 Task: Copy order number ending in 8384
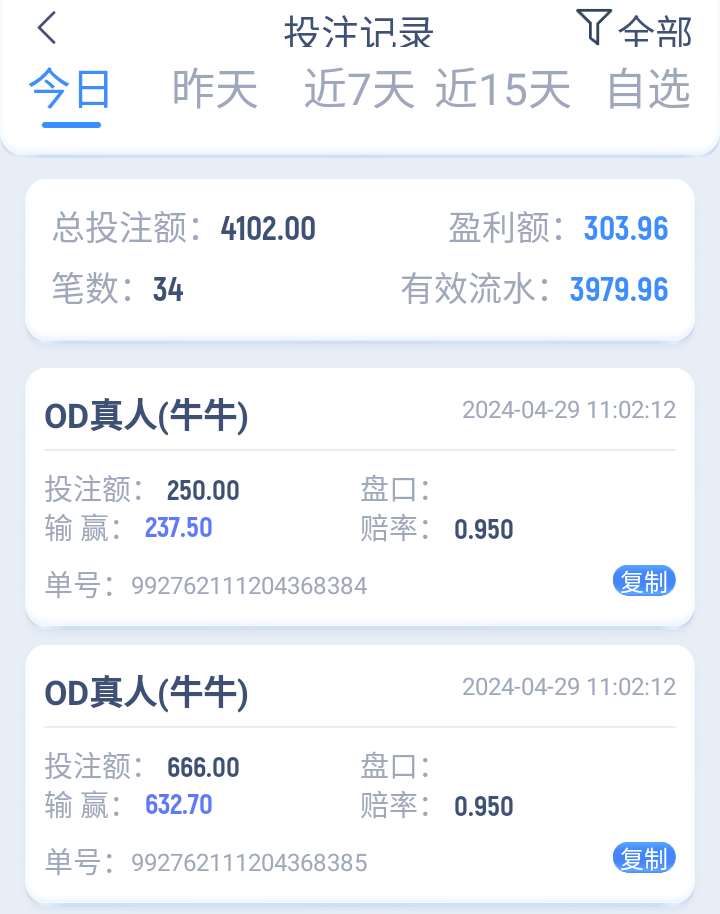pos(644,581)
